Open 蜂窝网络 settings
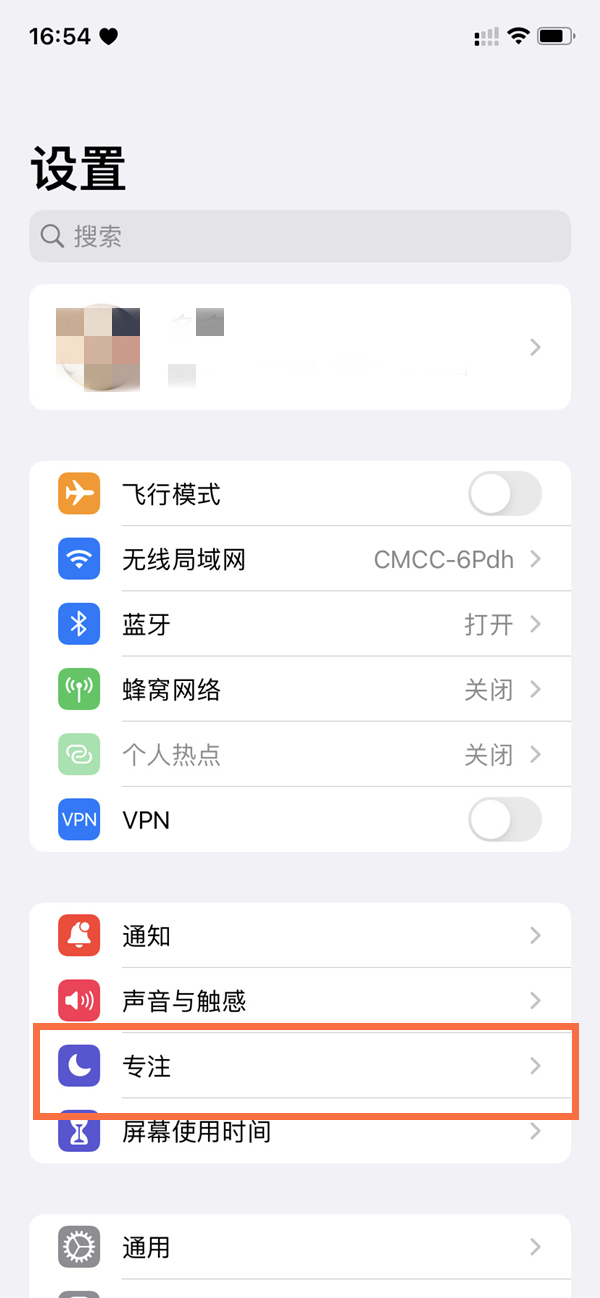600x1298 pixels. click(300, 690)
